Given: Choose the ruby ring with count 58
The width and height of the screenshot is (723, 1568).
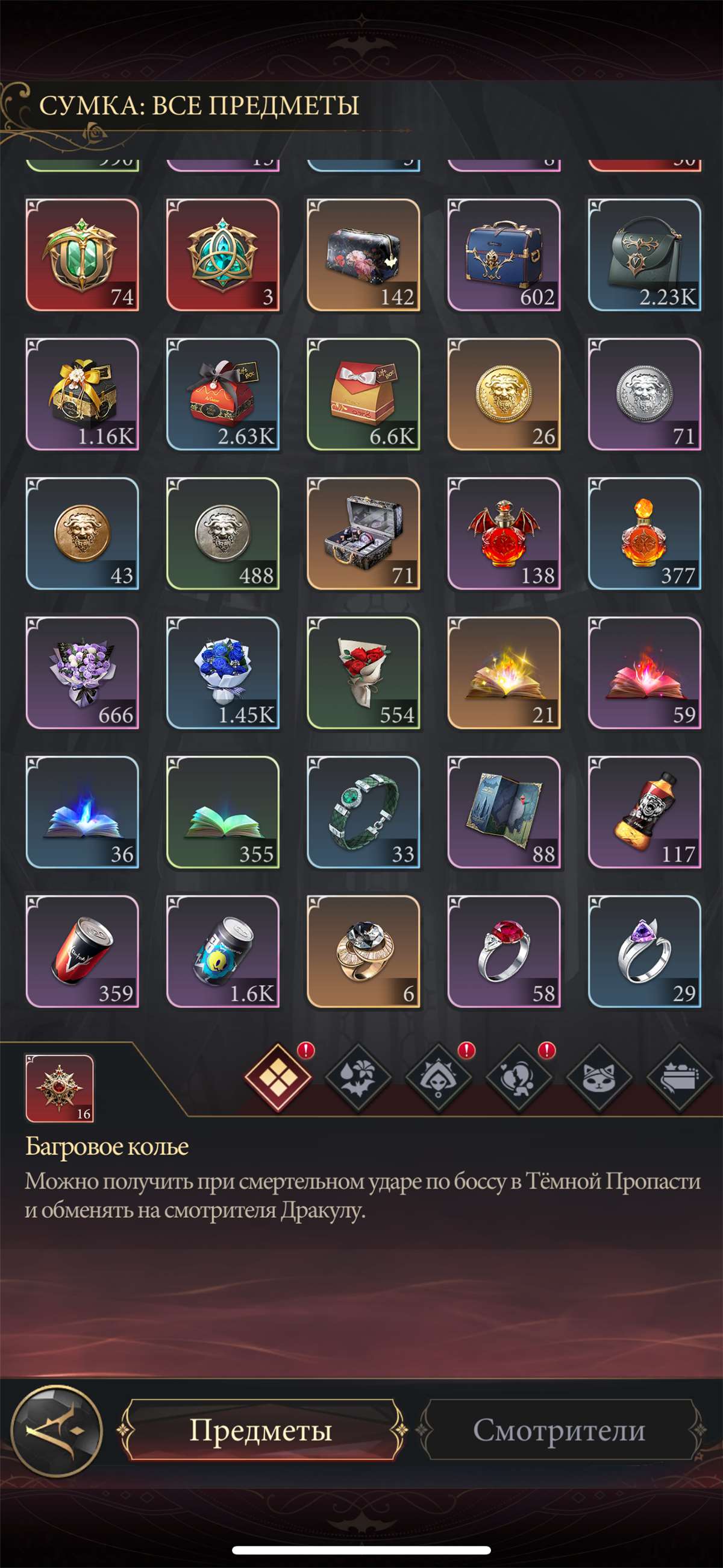Looking at the screenshot, I should point(504,951).
